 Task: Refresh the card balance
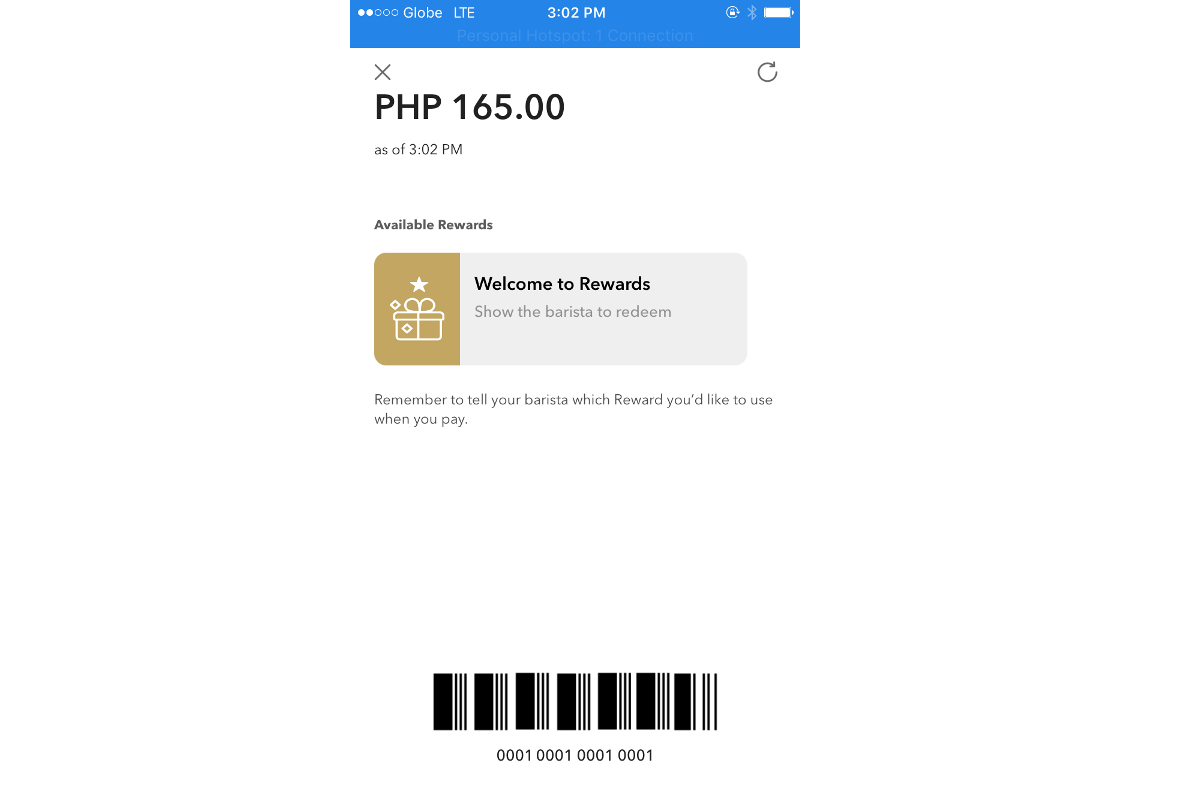767,72
